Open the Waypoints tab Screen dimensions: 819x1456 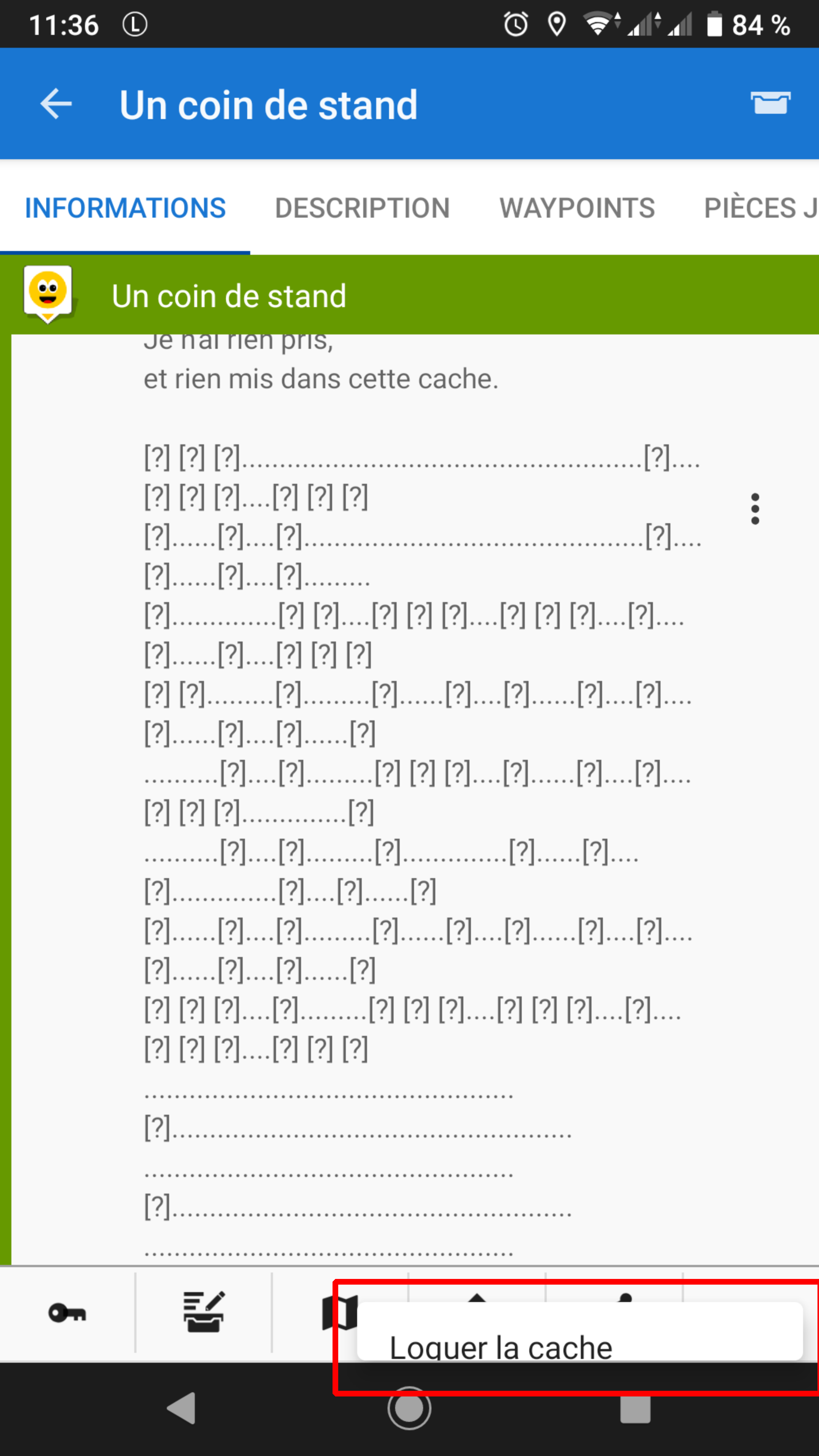(x=577, y=208)
